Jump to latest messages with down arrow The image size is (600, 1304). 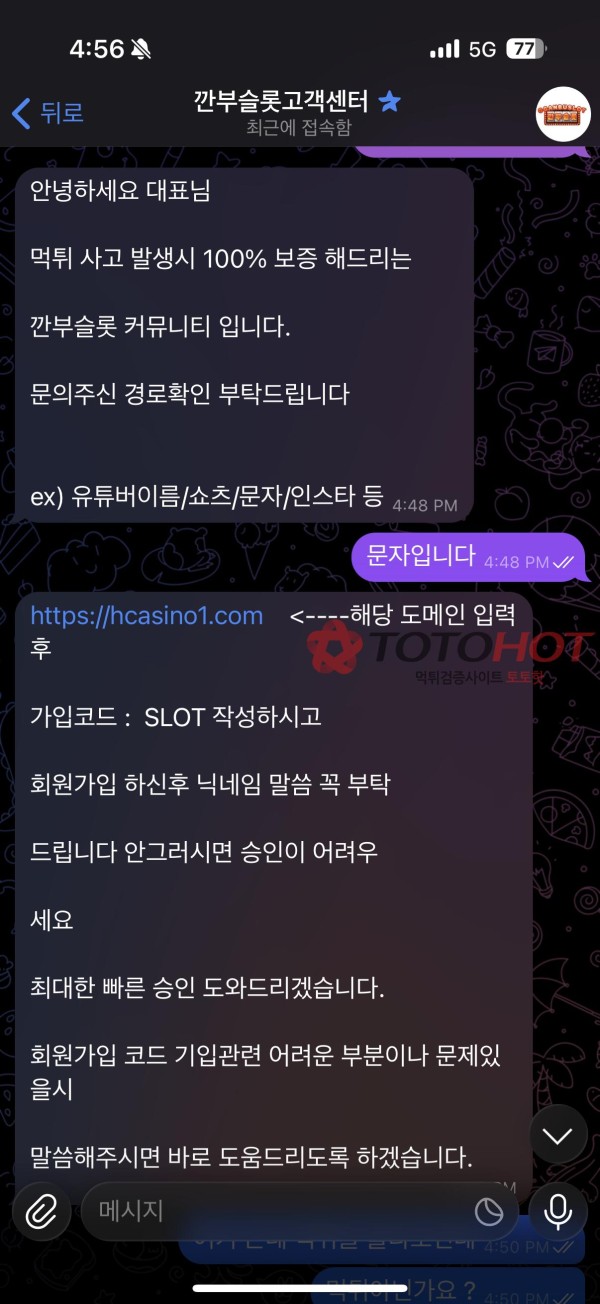(557, 1136)
